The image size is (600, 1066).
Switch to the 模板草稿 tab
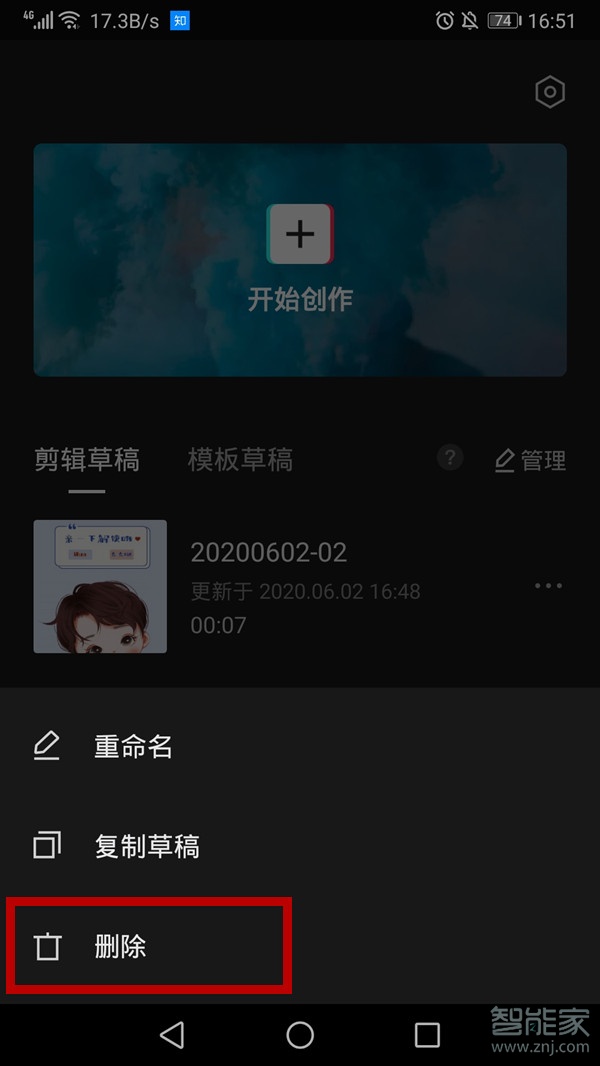coord(240,460)
